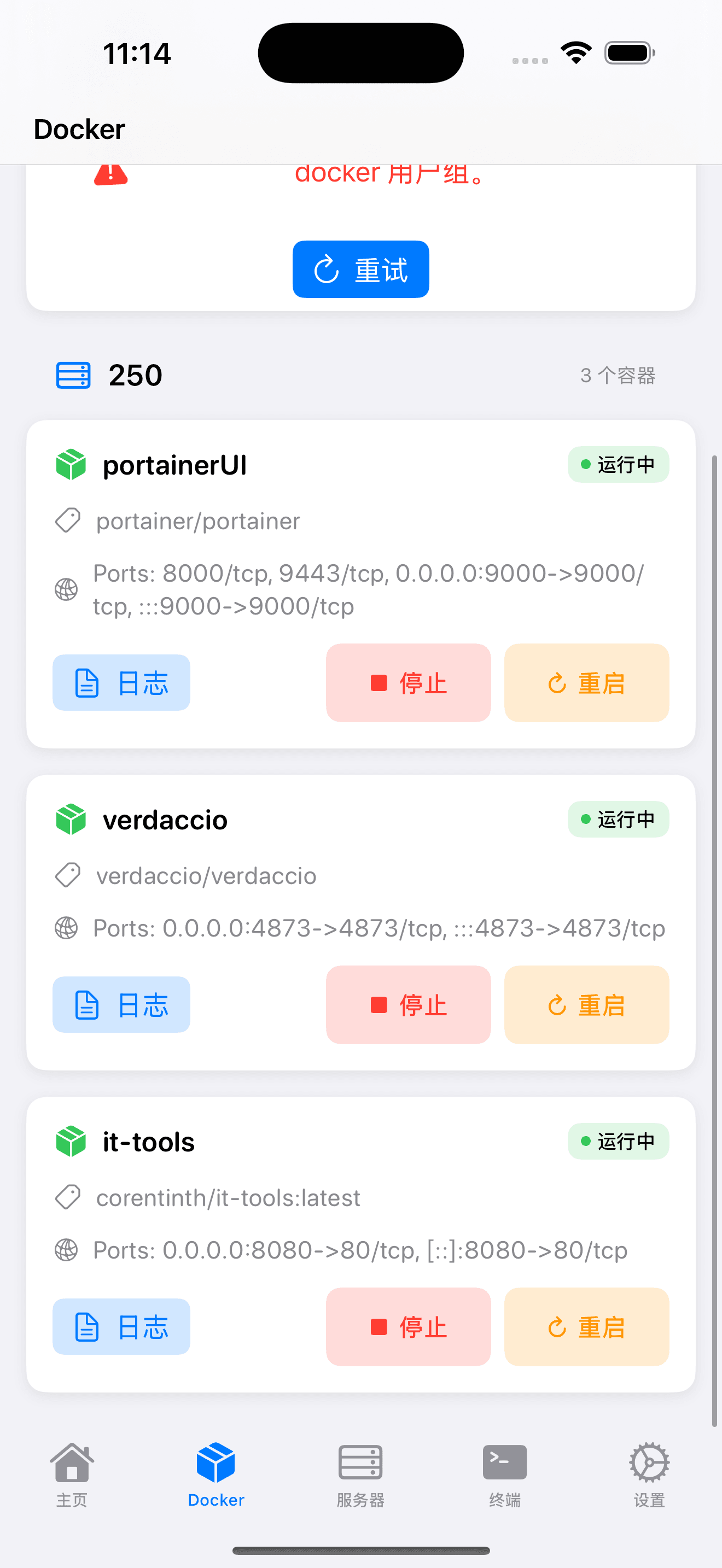Open the 终端 terminal tab
This screenshot has width=722, height=1568.
click(x=505, y=1473)
